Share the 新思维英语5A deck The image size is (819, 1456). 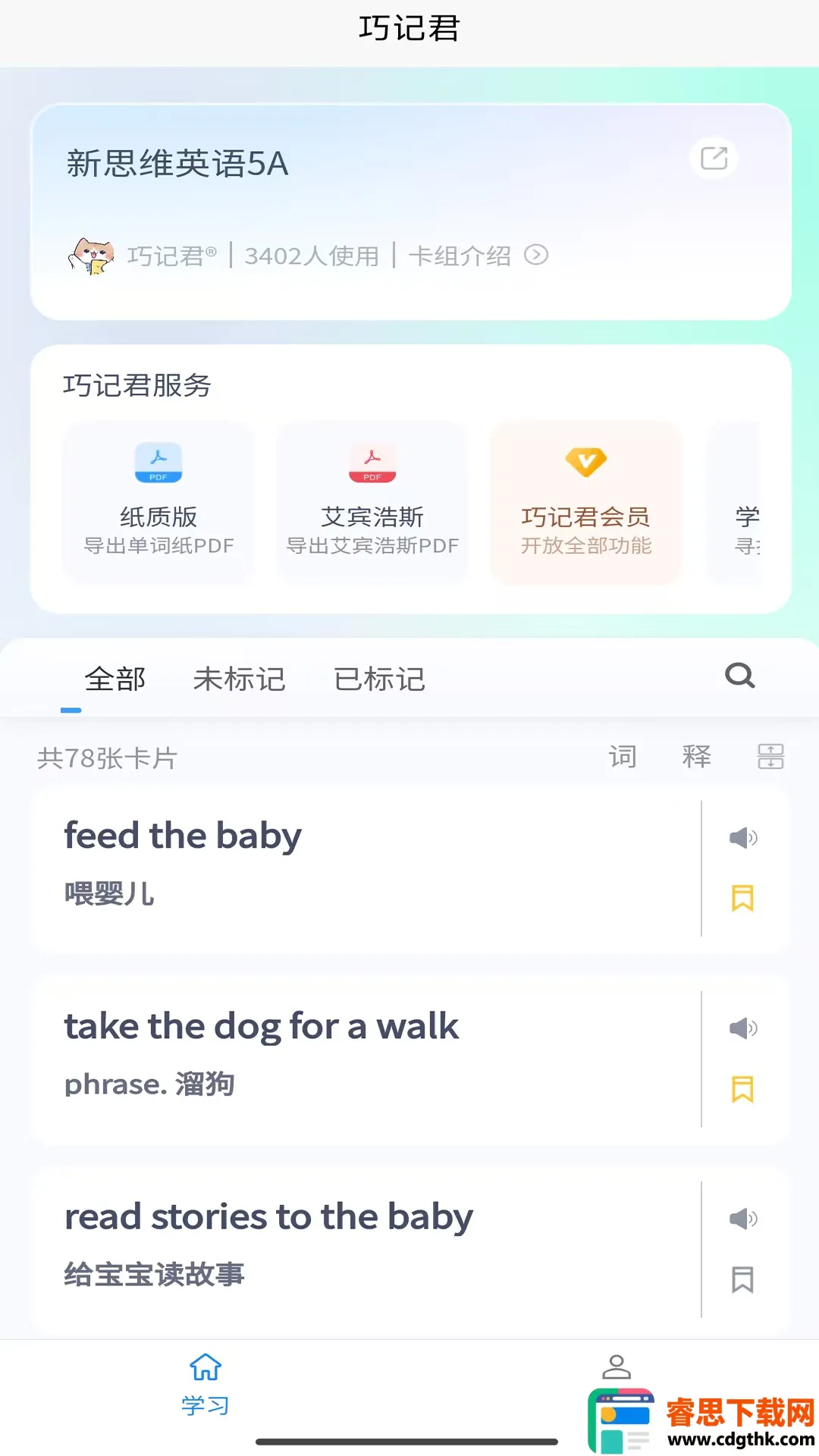tap(714, 158)
